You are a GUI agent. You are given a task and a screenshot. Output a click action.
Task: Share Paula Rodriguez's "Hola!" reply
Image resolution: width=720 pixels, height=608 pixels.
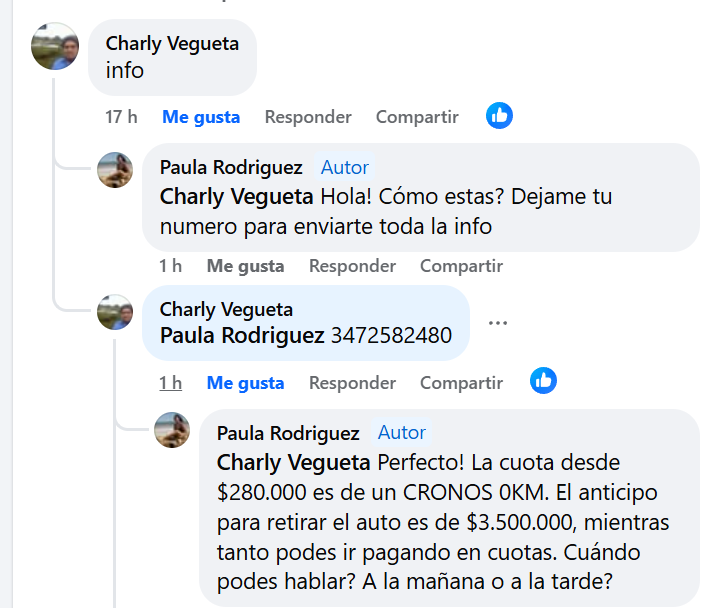(461, 266)
